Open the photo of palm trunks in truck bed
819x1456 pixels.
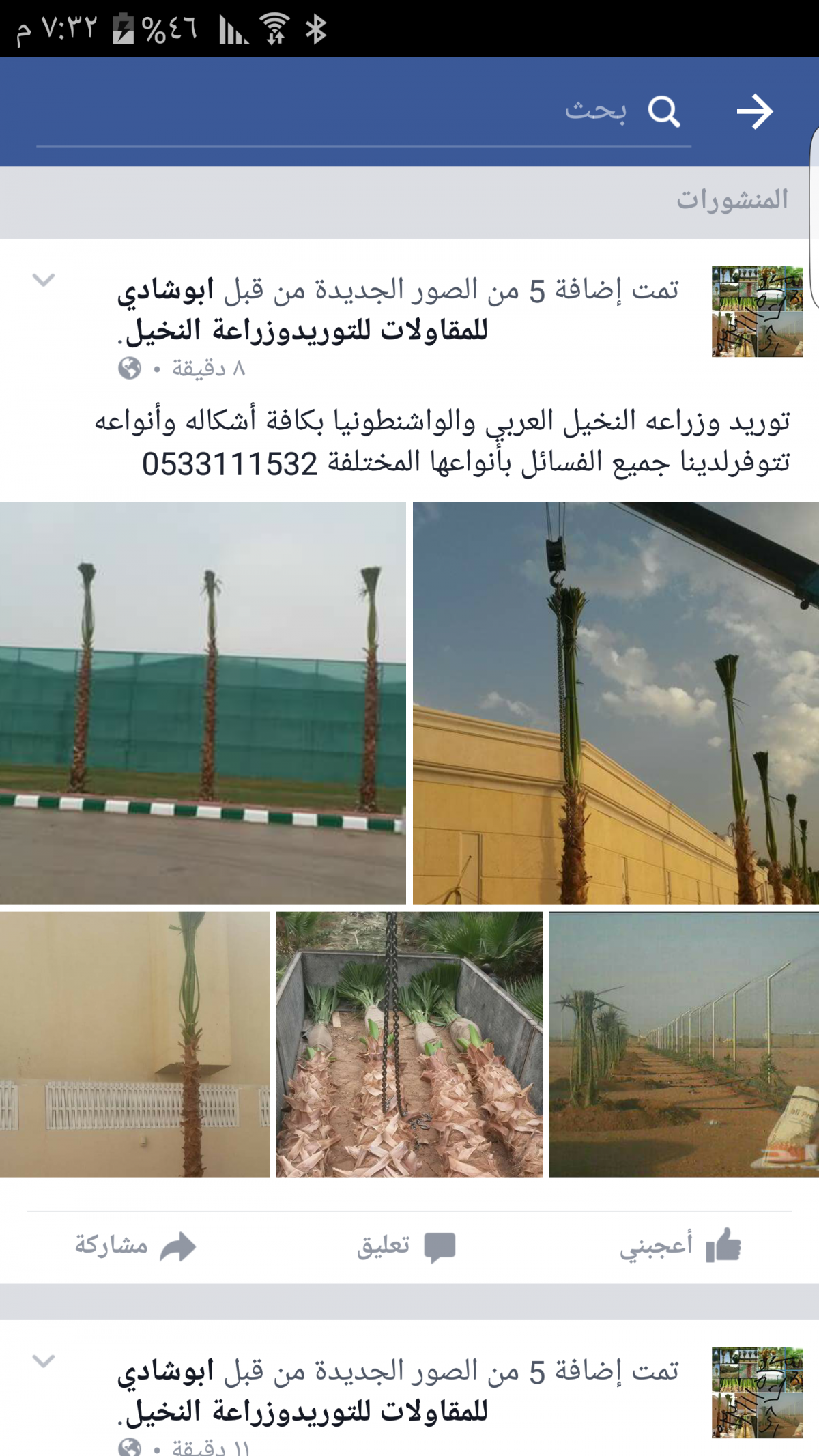point(409,1044)
